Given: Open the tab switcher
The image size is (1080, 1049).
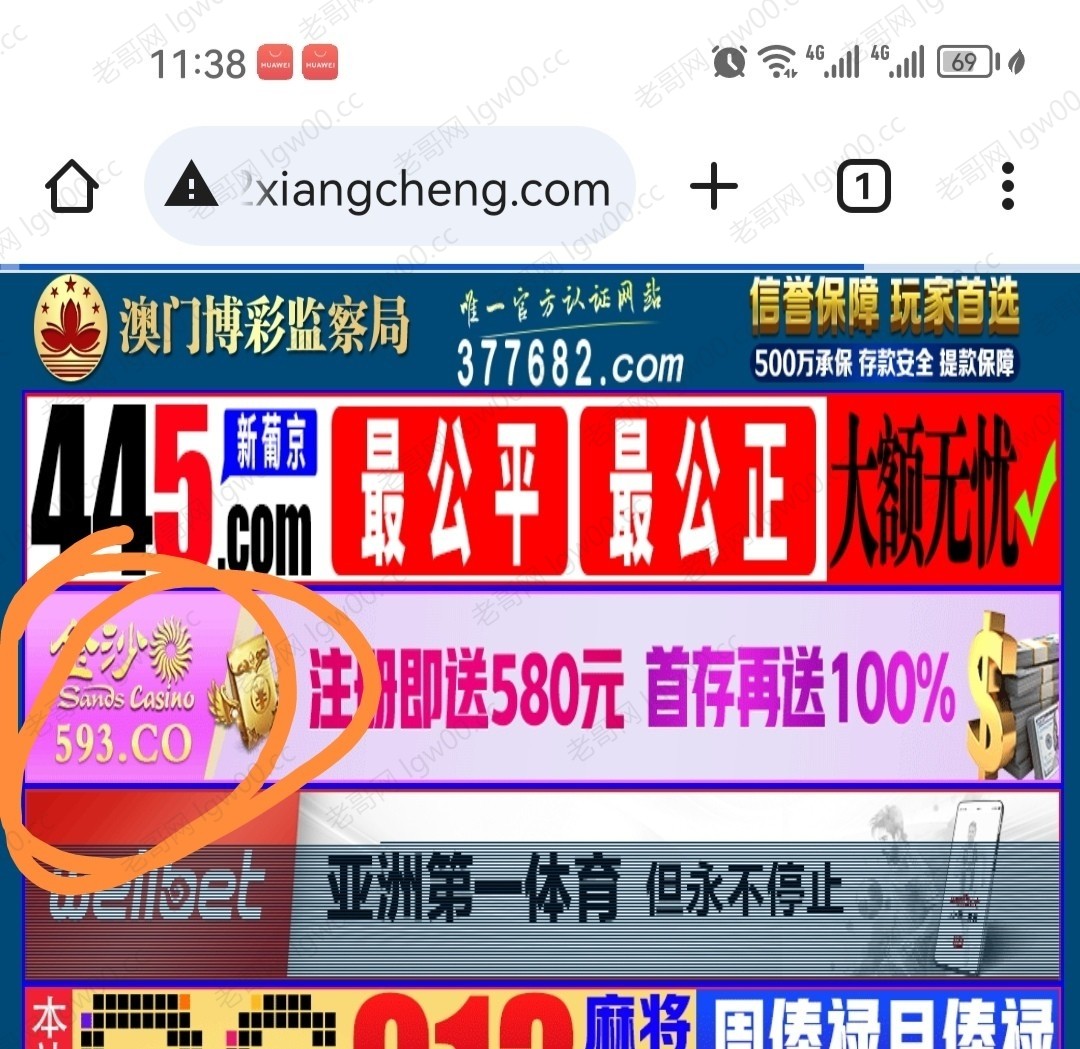Looking at the screenshot, I should [863, 188].
